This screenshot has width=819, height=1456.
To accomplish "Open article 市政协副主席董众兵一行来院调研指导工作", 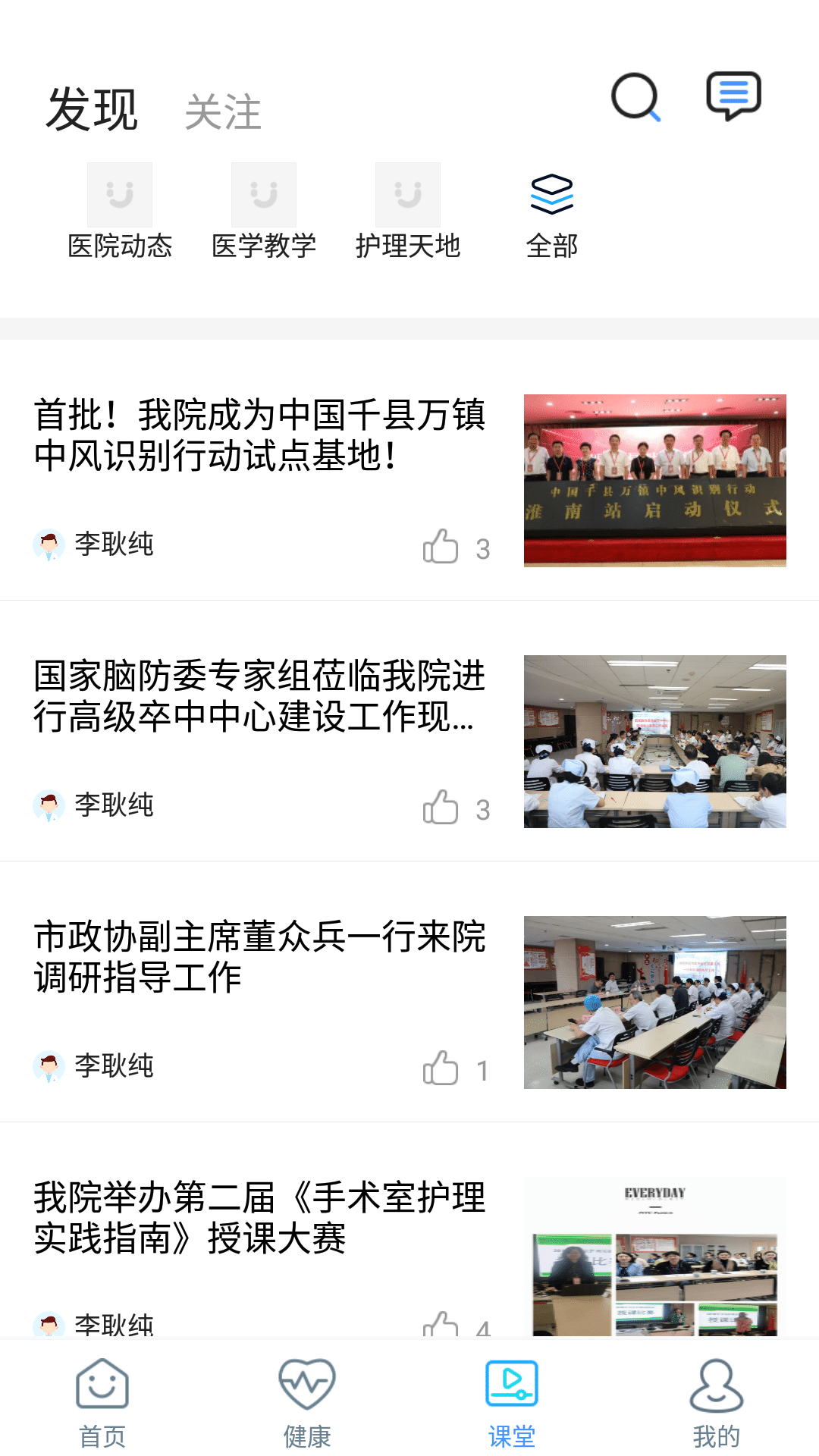I will coord(259,957).
